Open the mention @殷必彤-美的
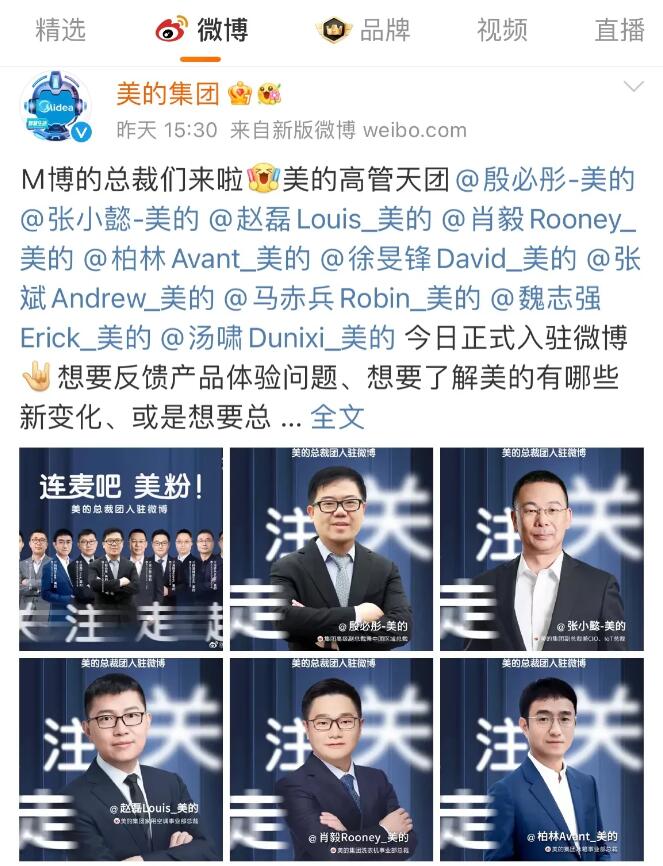This screenshot has height=866, width=663. click(545, 180)
